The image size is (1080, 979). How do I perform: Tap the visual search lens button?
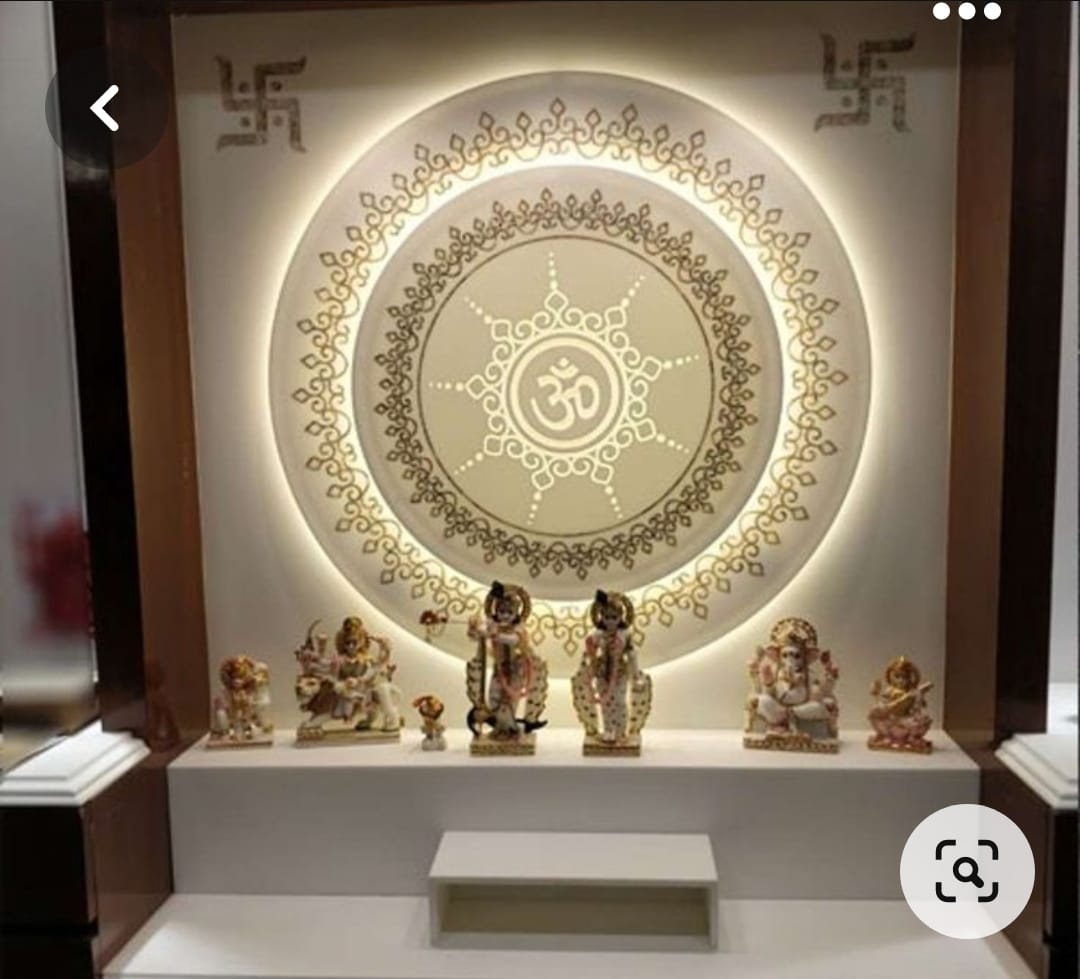point(966,871)
